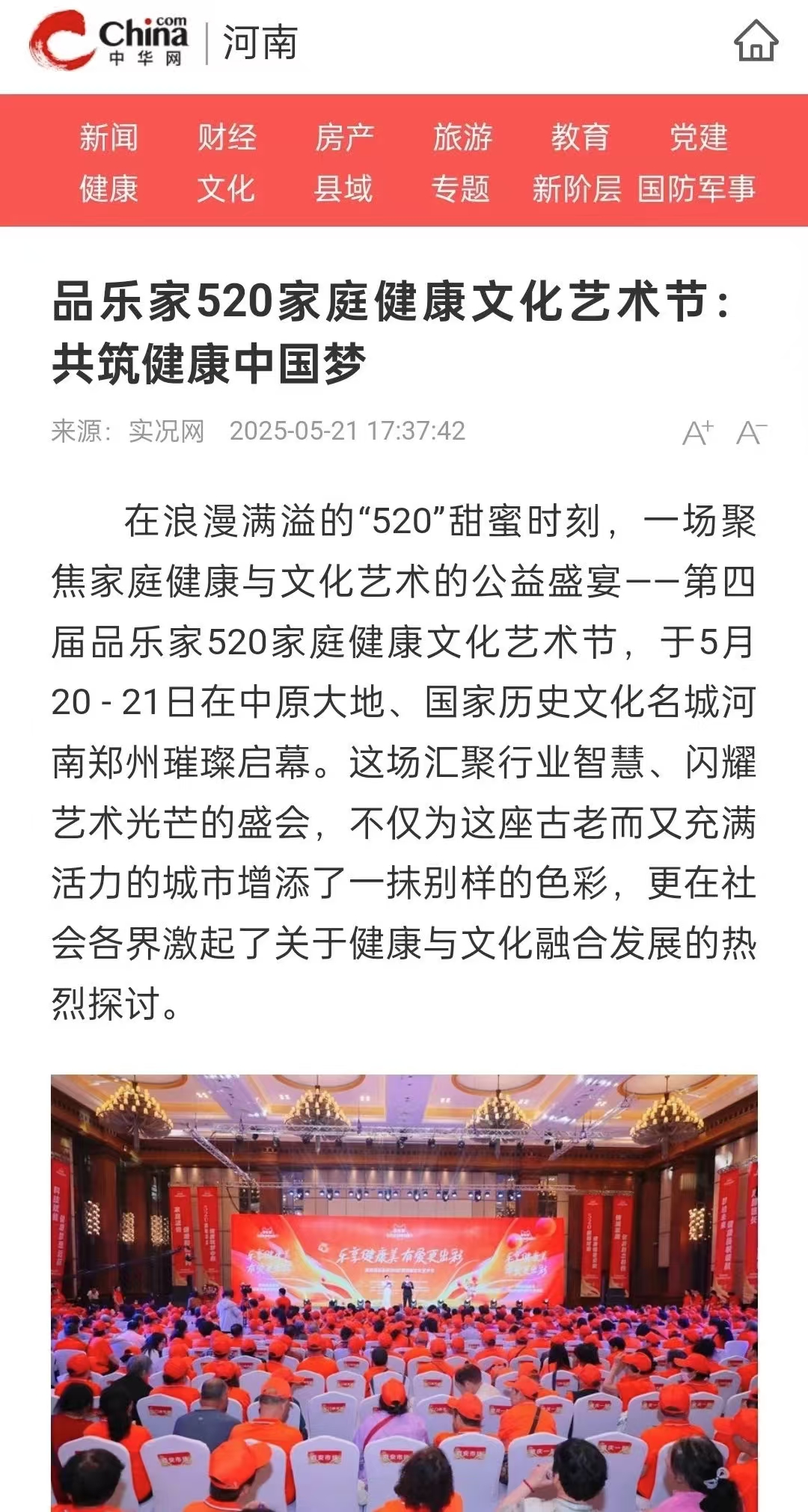Open the 健康 health section
This screenshot has height=1512, width=808.
[109, 188]
